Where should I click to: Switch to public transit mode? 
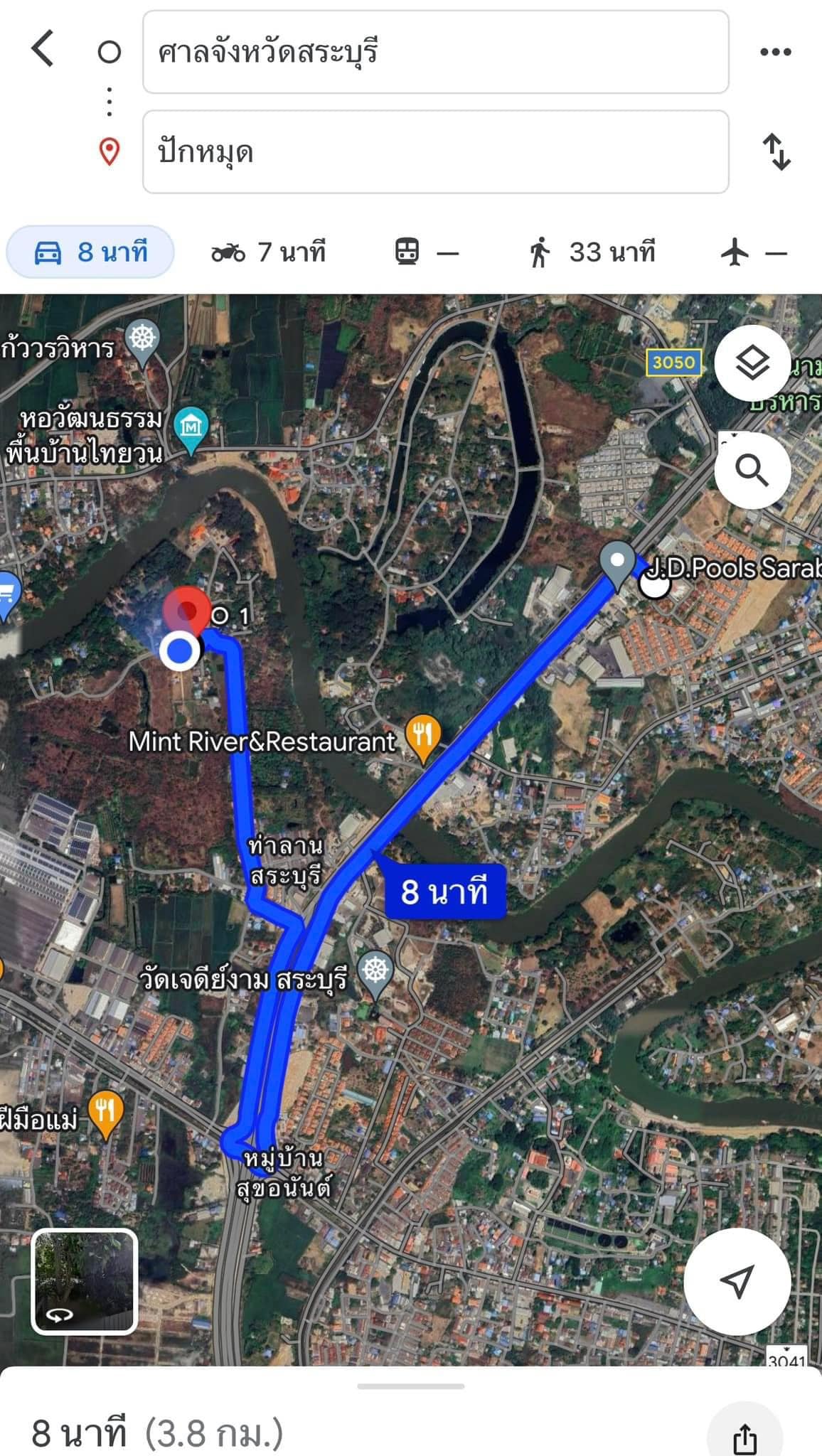tap(427, 252)
